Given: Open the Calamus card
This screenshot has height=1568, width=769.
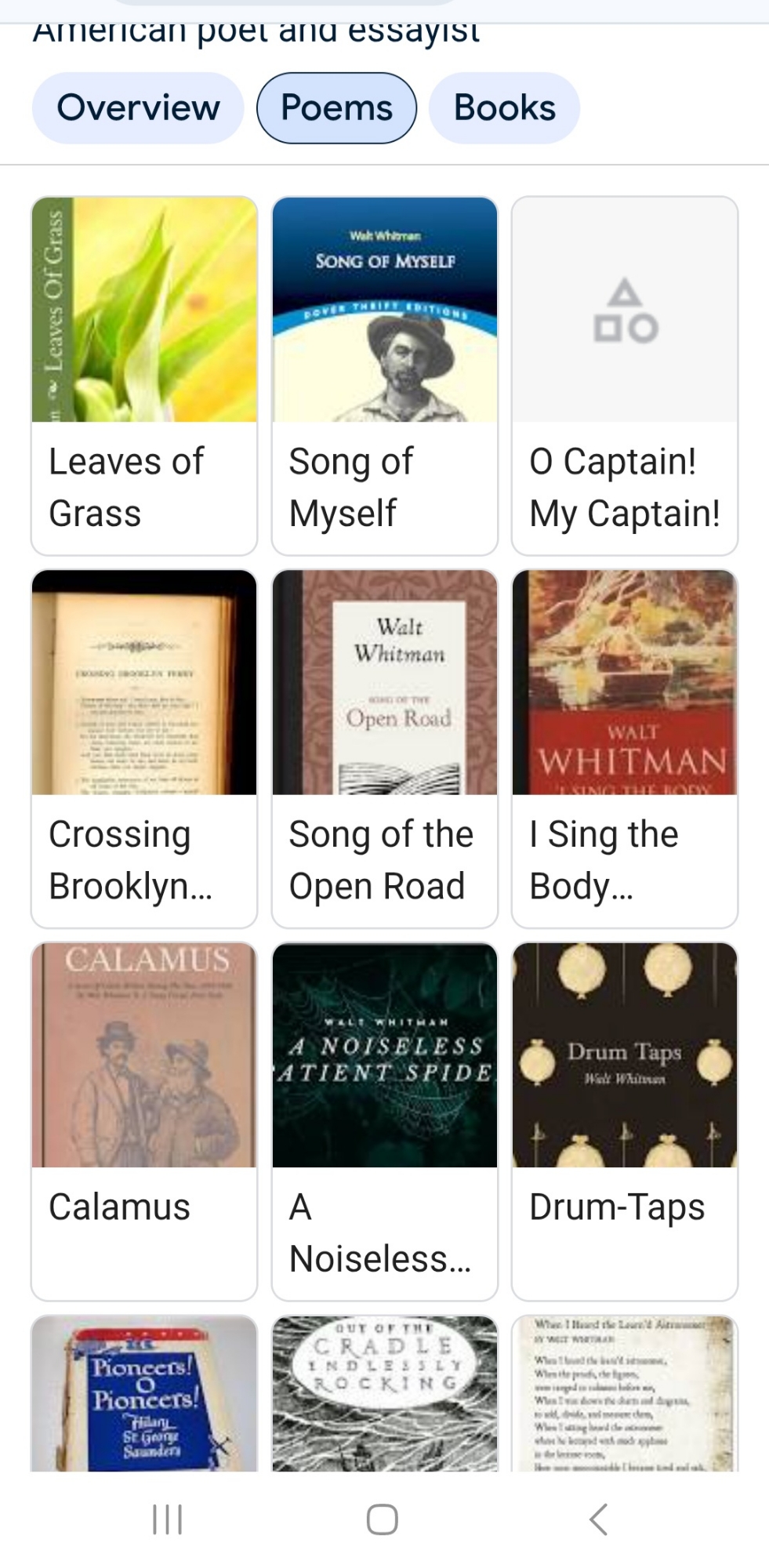Looking at the screenshot, I should point(144,1121).
